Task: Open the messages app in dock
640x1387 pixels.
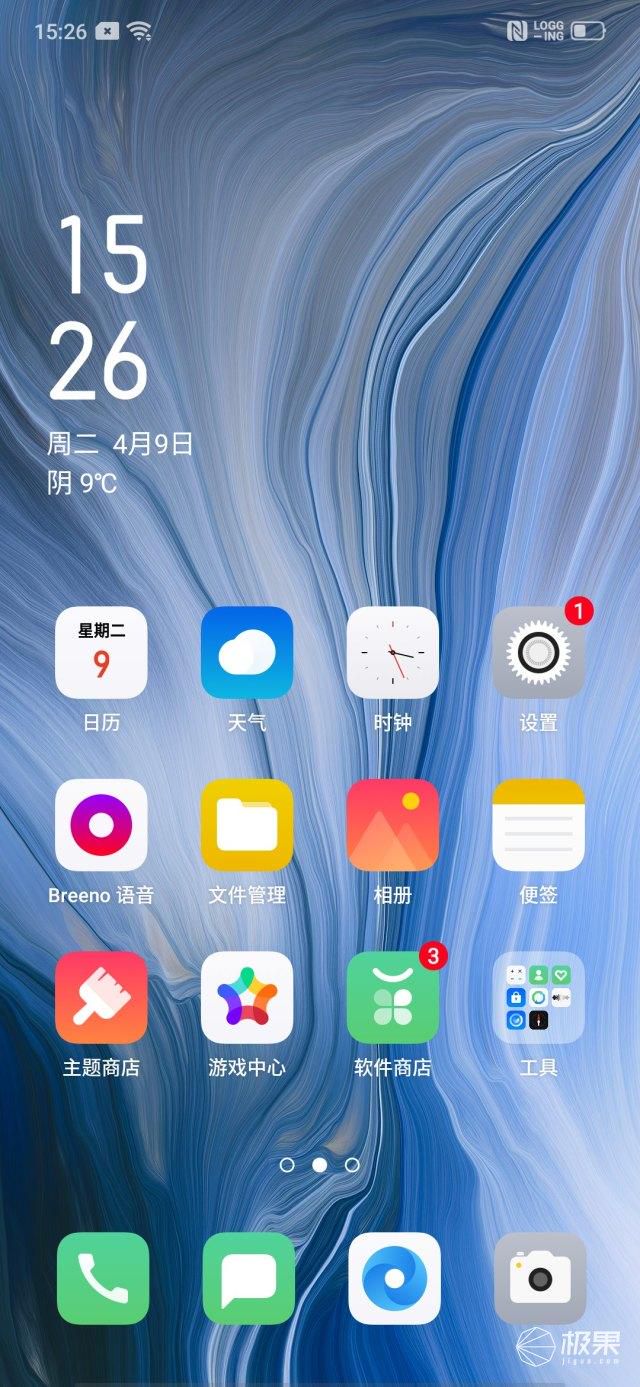Action: pos(249,1278)
